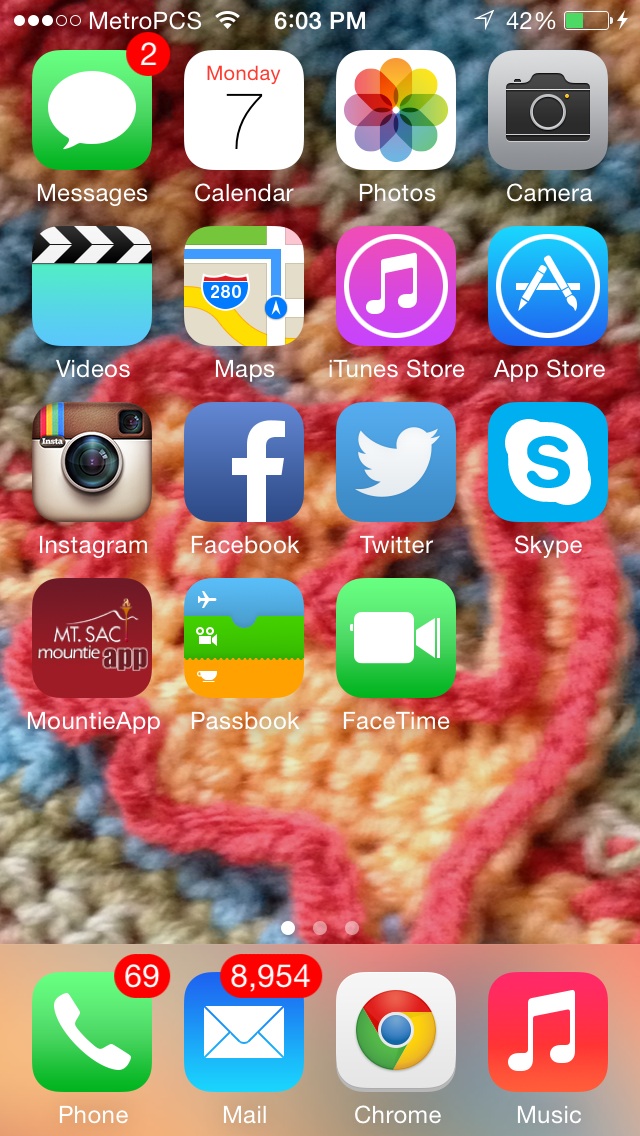640x1136 pixels.
Task: Start the FaceTime app
Action: point(396,638)
